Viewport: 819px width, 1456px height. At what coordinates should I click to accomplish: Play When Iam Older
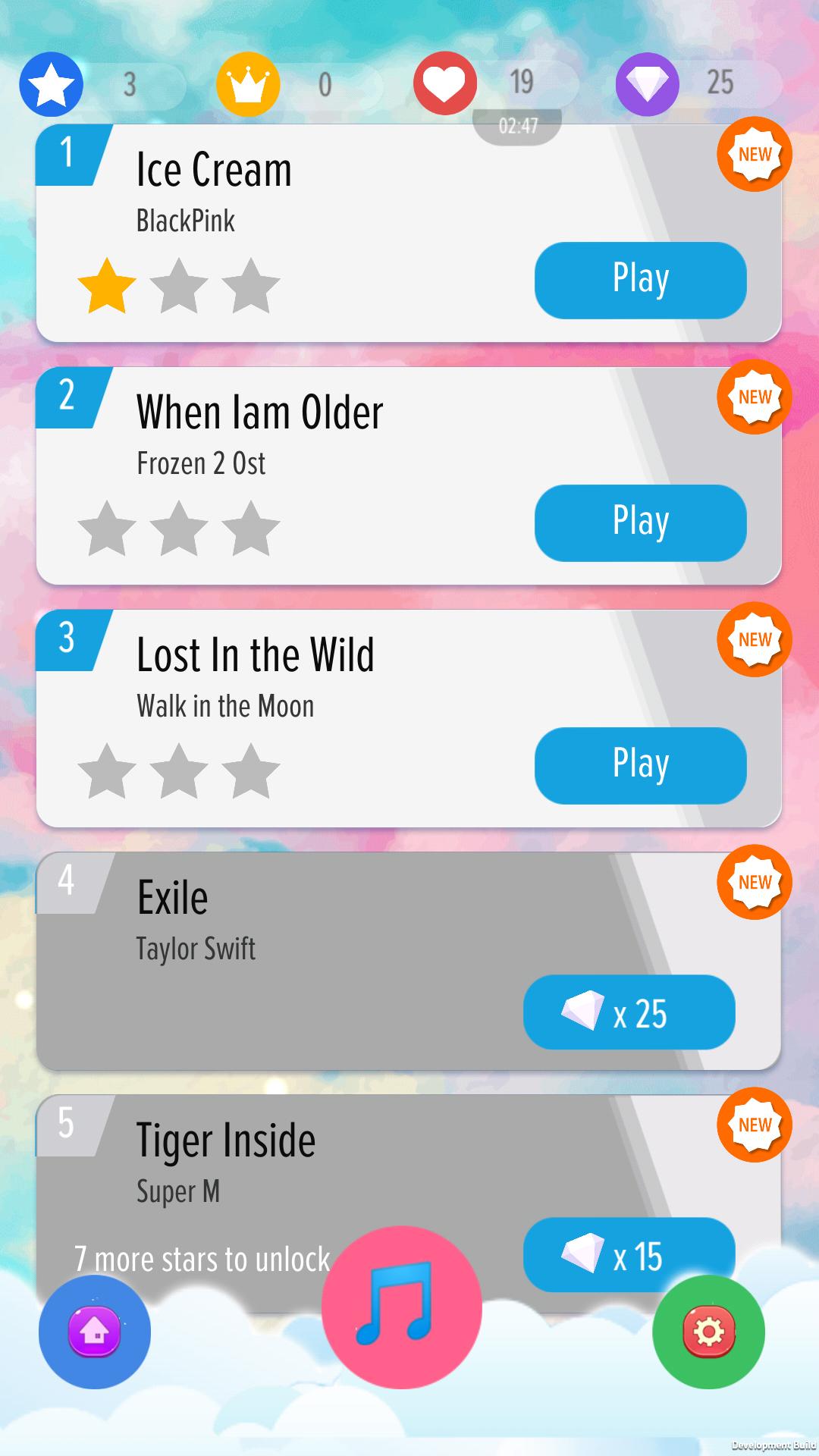(640, 522)
